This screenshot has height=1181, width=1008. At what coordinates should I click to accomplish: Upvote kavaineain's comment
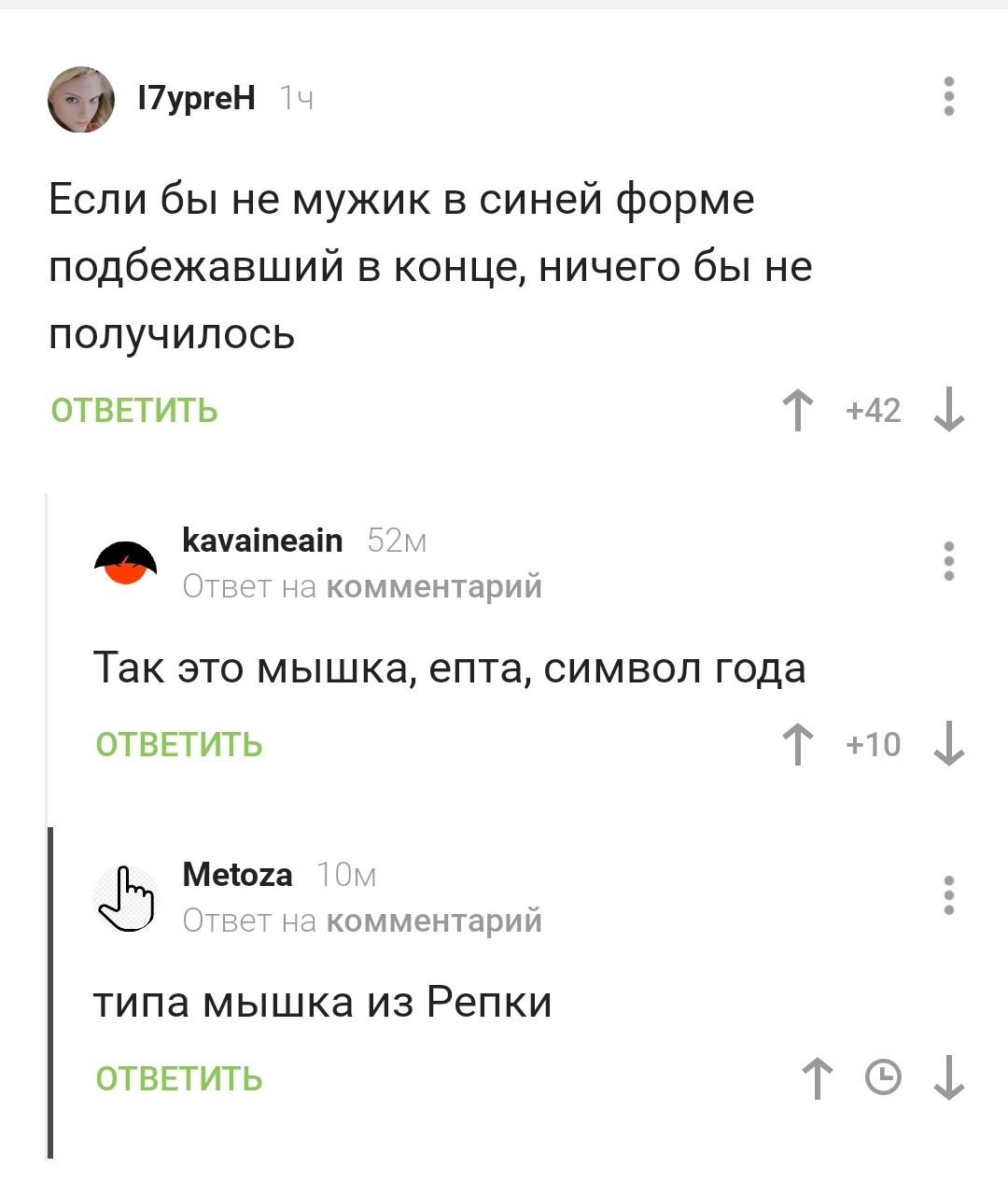[797, 745]
